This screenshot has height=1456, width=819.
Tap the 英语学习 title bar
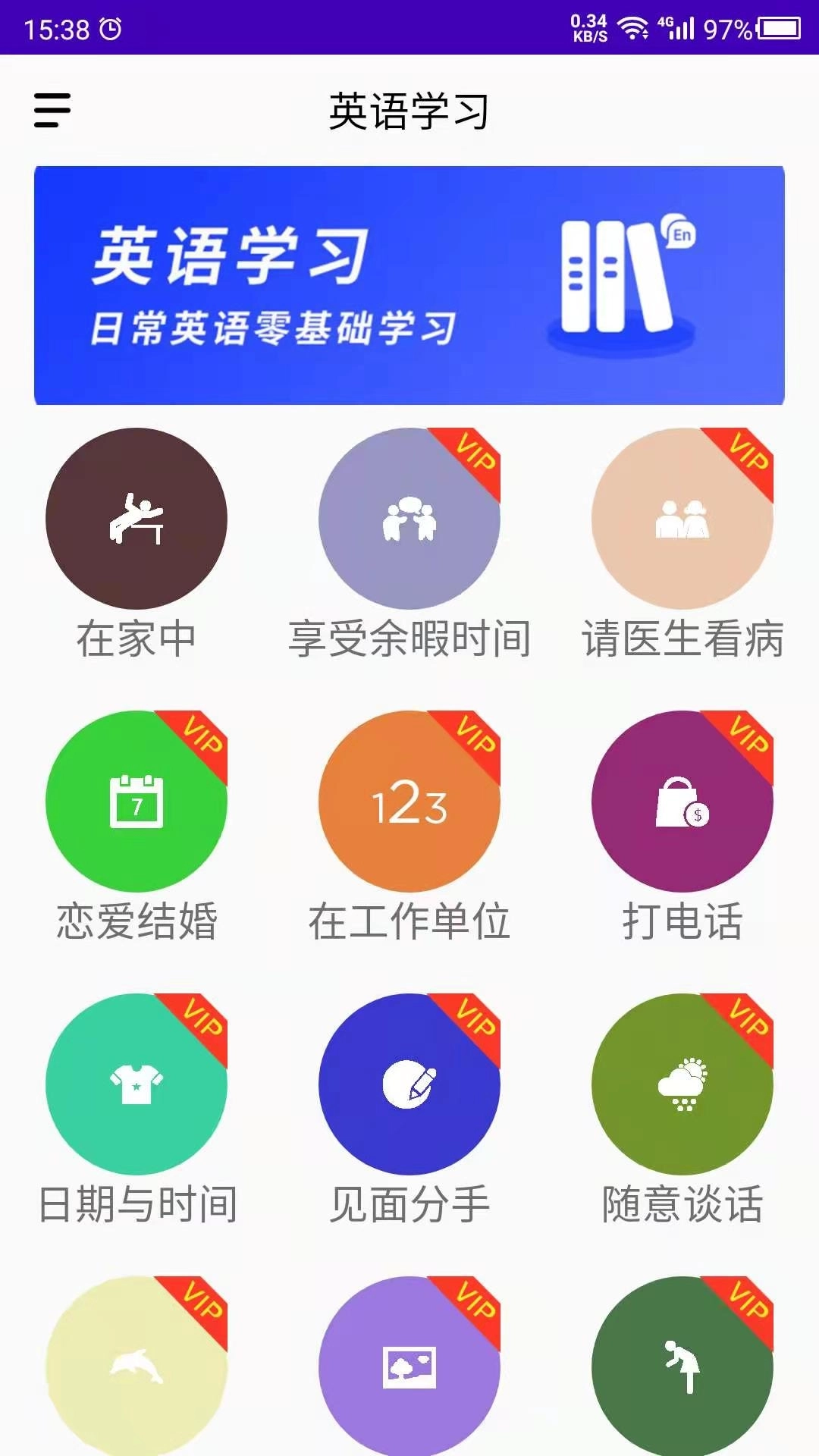[409, 110]
